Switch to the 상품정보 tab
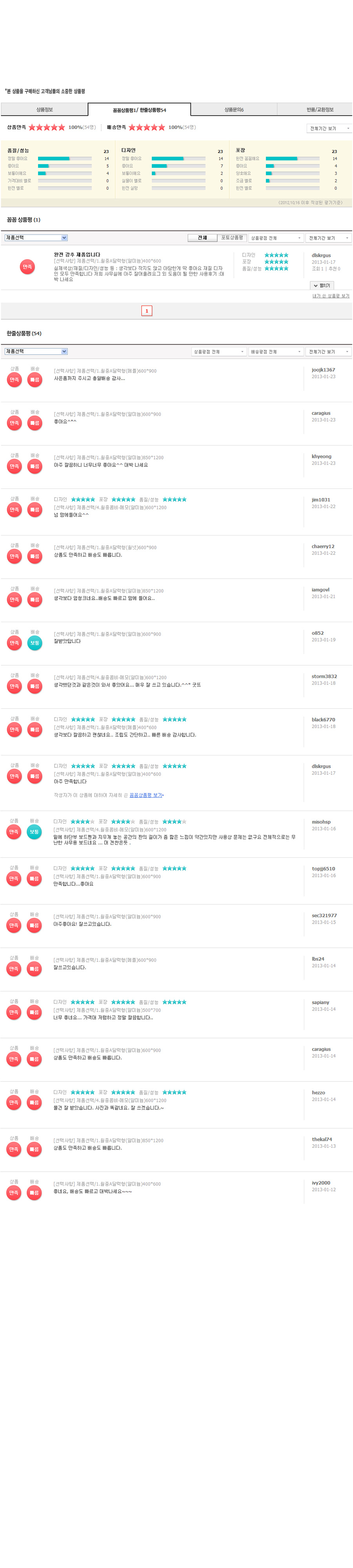The image size is (353, 1568). pyautogui.click(x=44, y=110)
